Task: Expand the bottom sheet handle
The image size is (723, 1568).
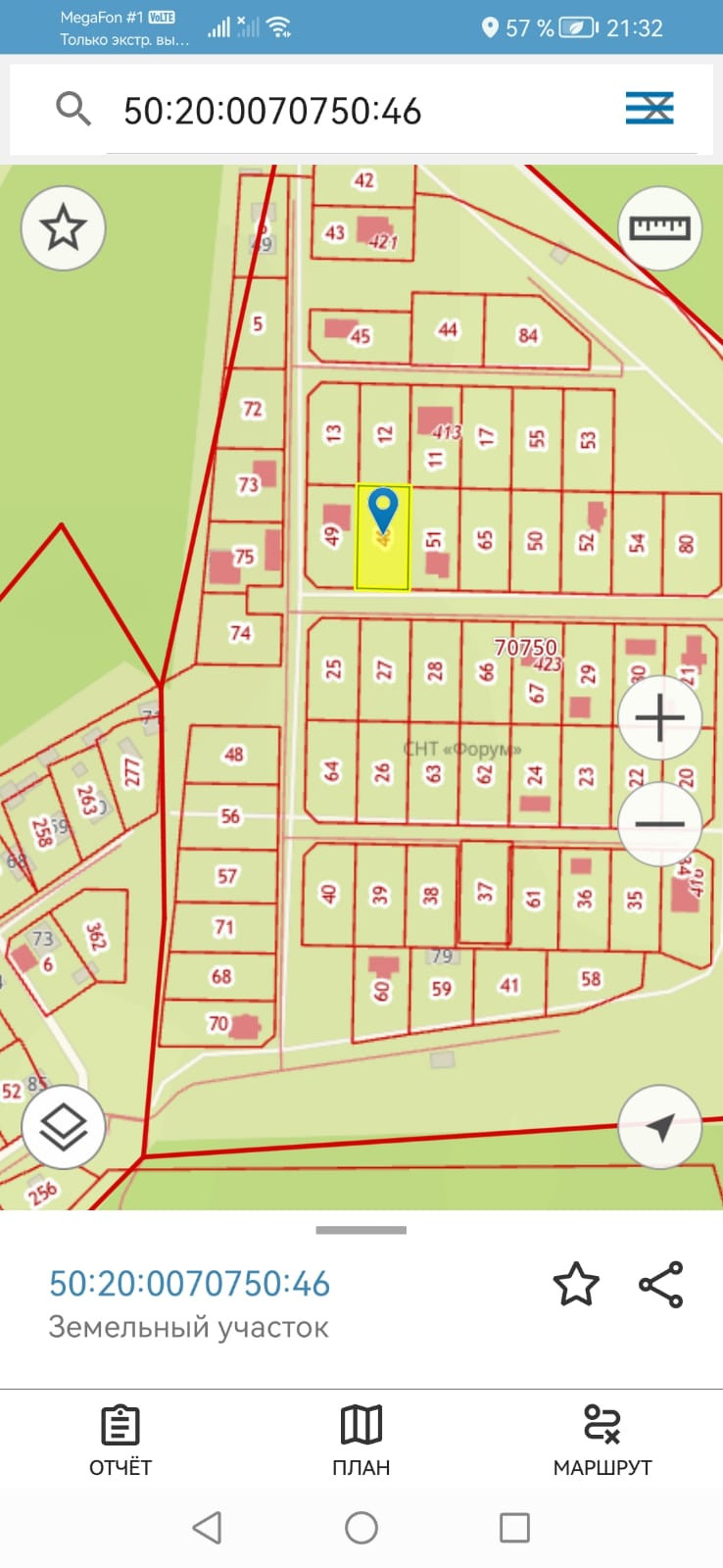Action: 361,1230
